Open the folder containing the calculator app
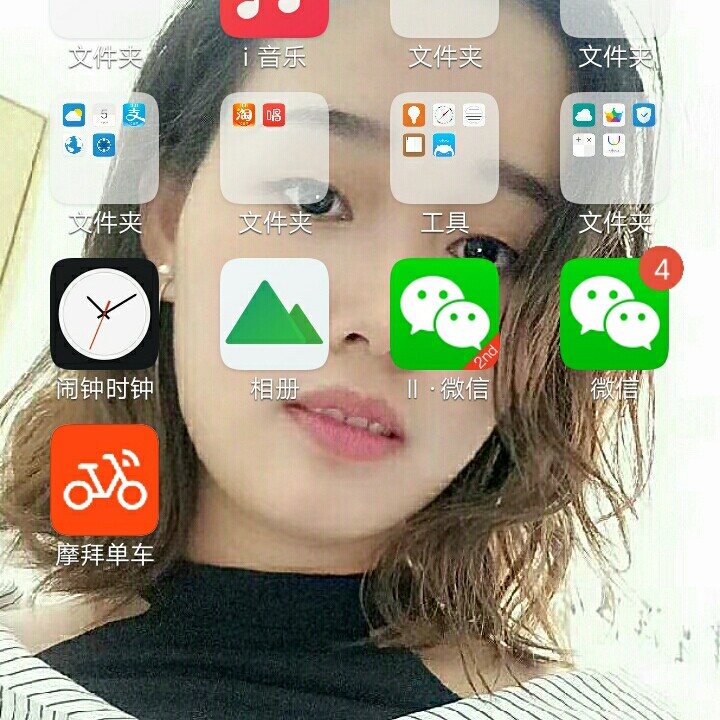Image resolution: width=720 pixels, height=720 pixels. pos(614,149)
